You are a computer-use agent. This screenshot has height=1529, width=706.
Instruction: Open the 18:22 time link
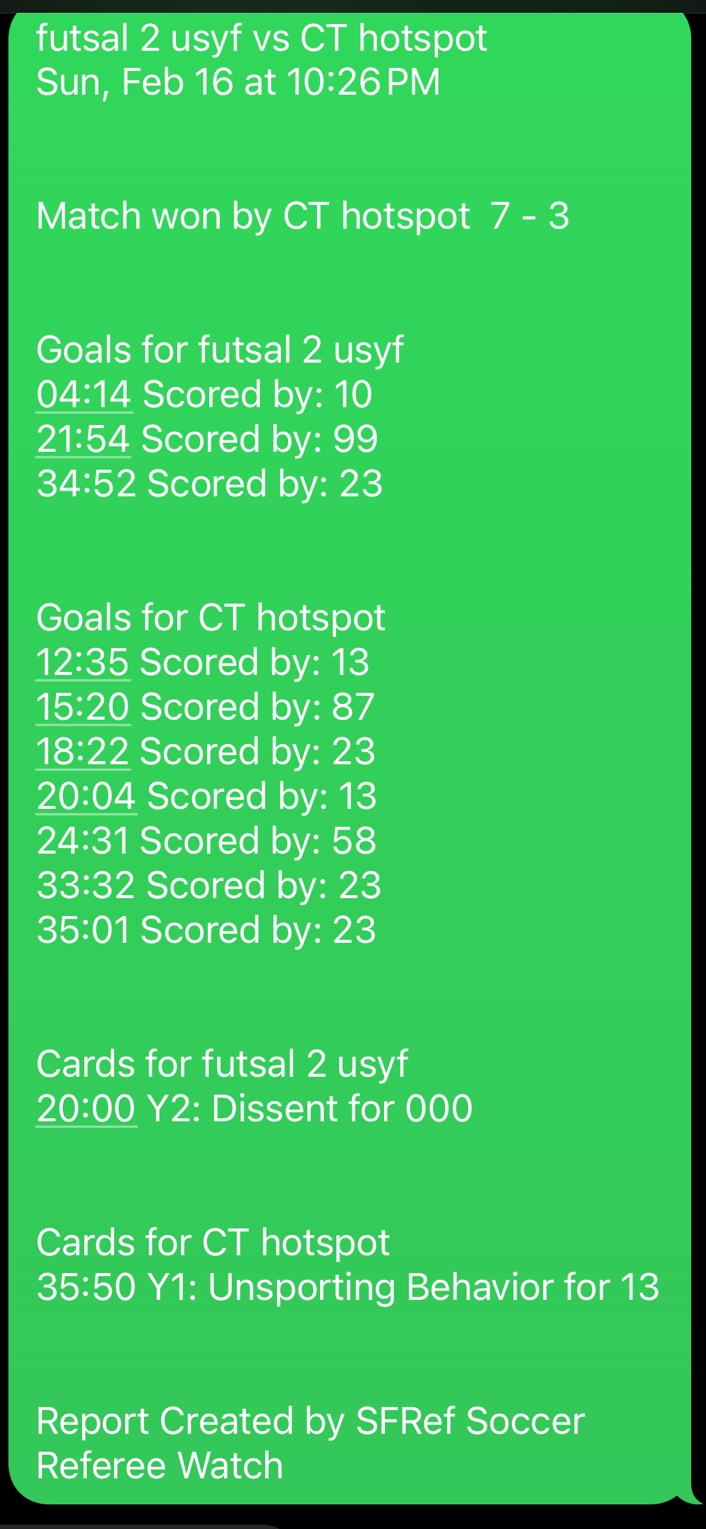coord(83,751)
